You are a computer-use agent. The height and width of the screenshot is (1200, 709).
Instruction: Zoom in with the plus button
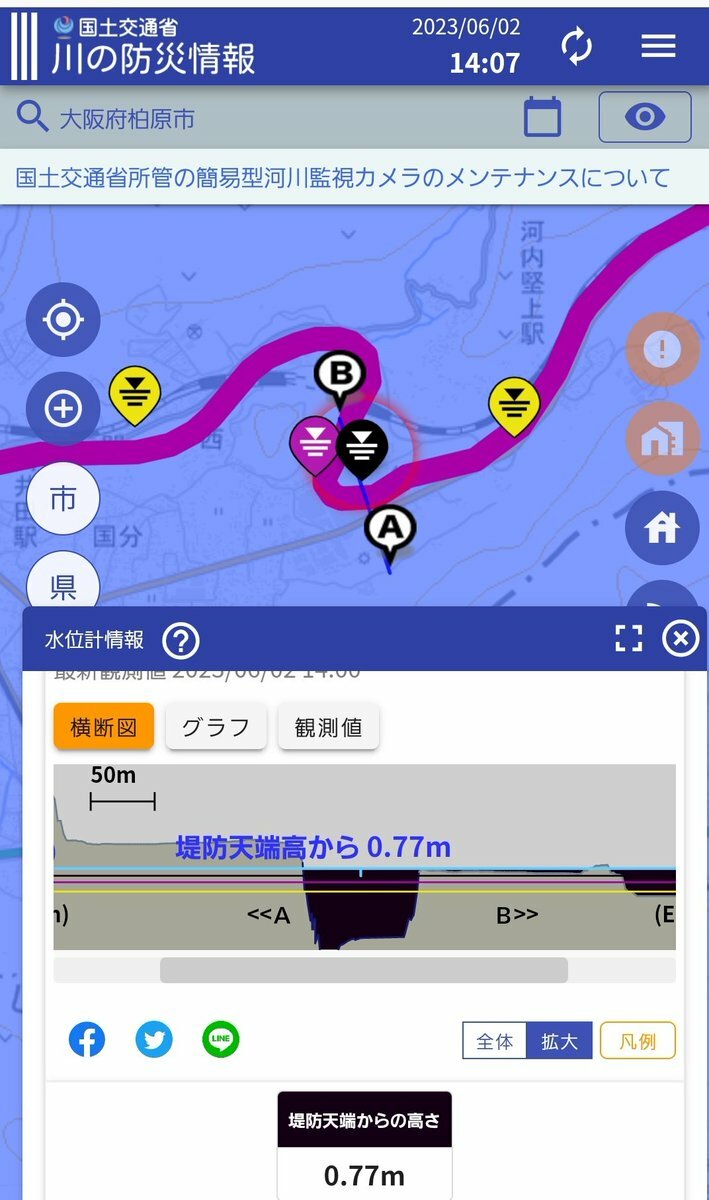pos(63,408)
